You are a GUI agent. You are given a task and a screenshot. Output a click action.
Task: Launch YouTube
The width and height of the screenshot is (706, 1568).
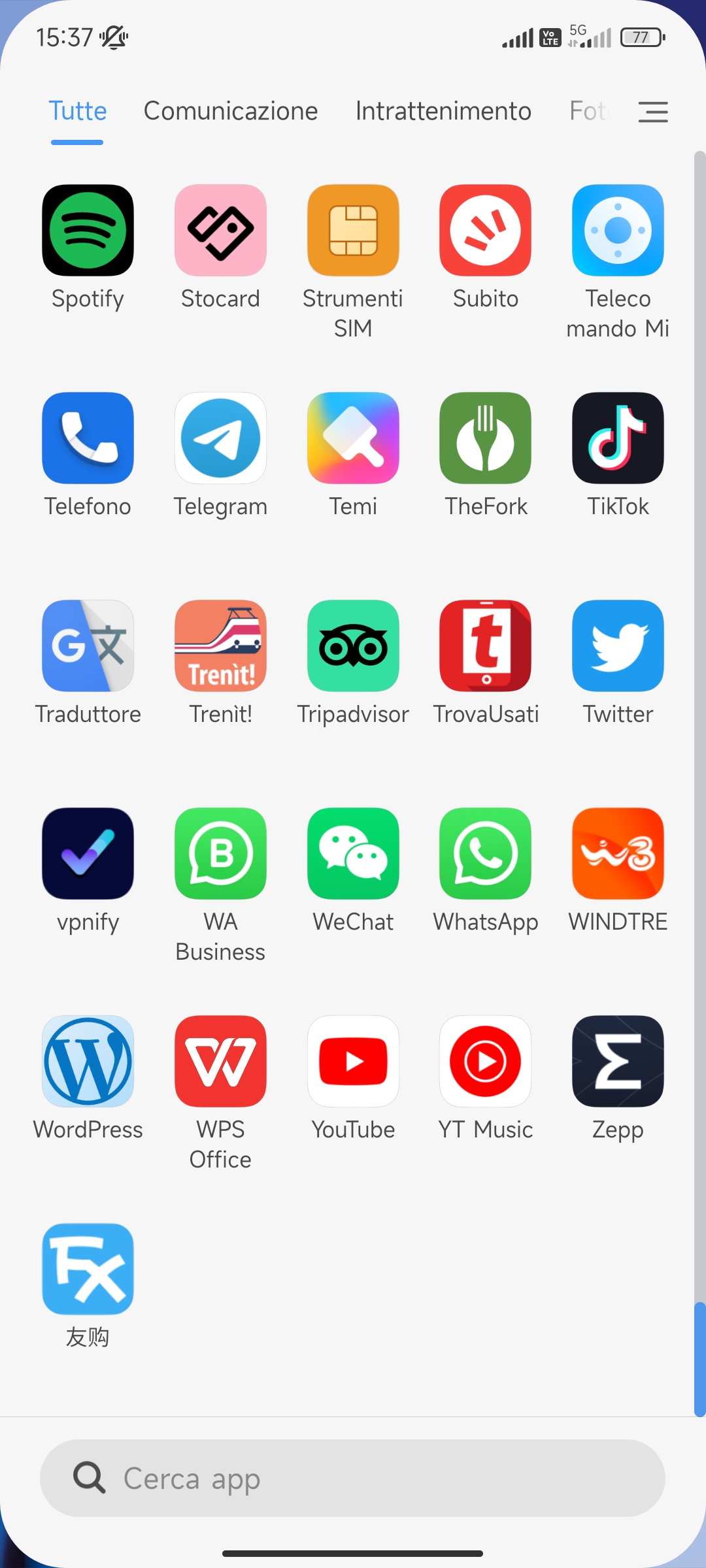pos(353,1062)
